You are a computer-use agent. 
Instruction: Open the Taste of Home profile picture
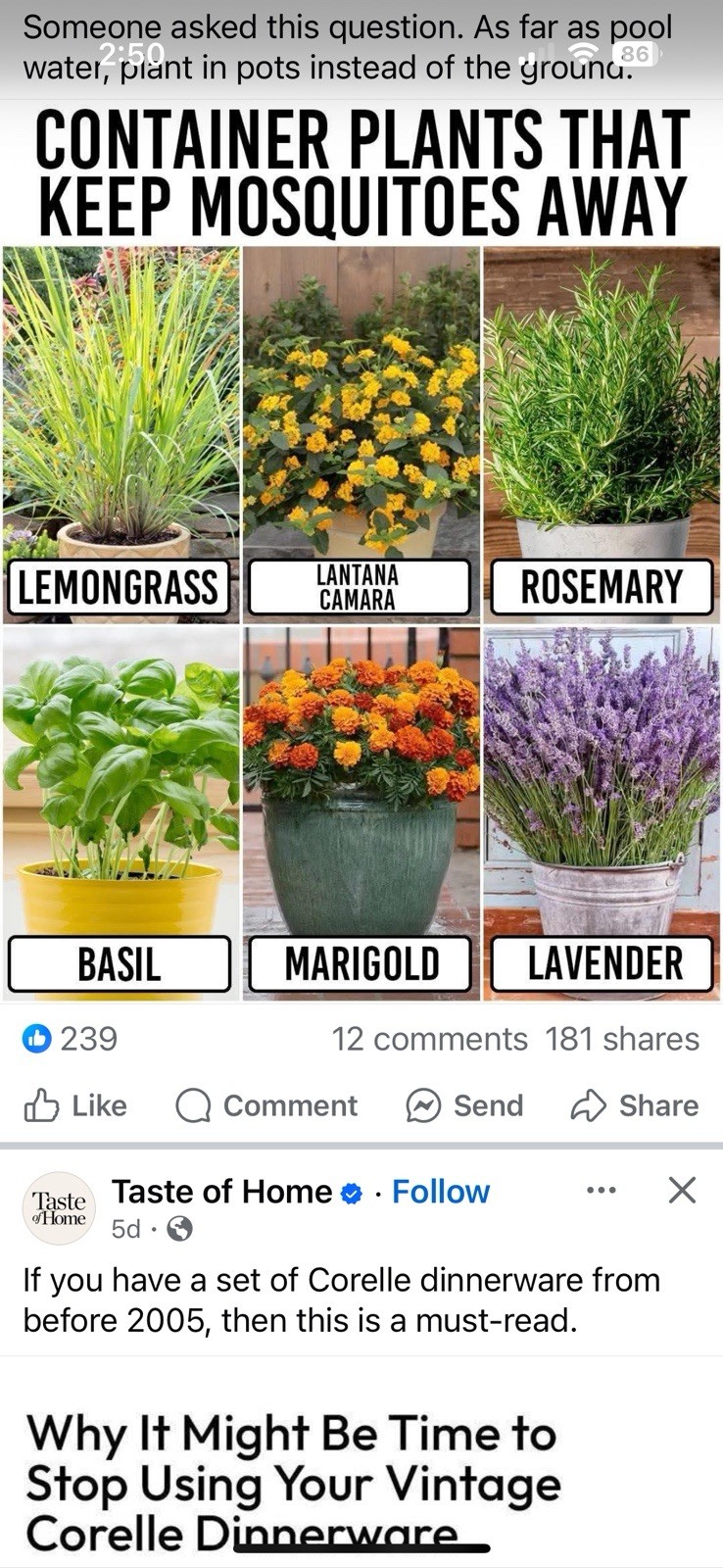[59, 1208]
